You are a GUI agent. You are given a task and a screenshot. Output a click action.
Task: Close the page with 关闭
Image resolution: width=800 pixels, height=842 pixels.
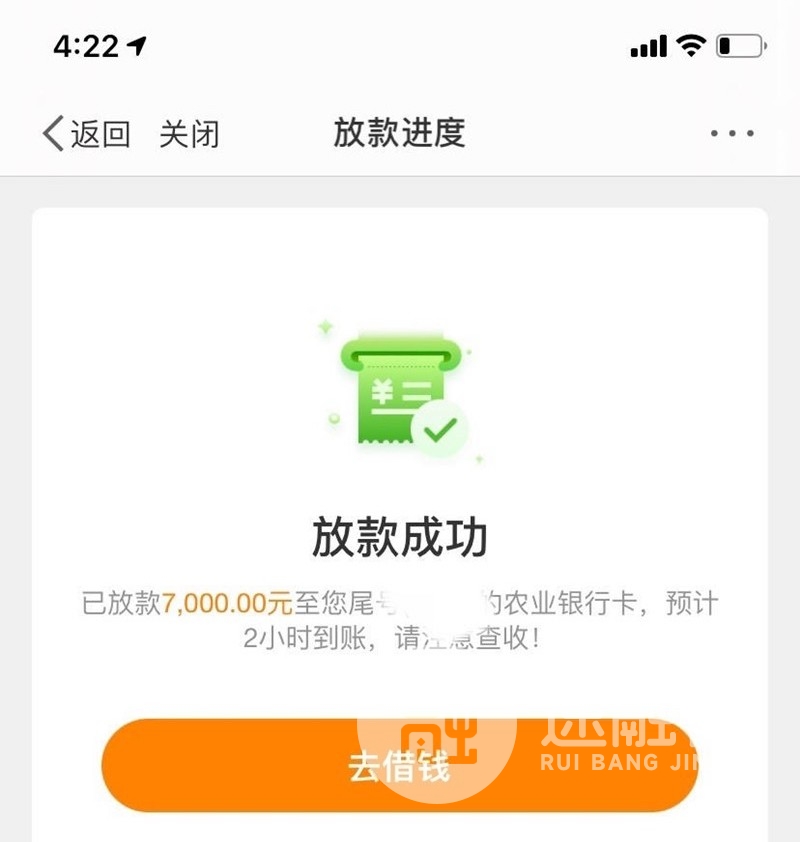[x=189, y=134]
